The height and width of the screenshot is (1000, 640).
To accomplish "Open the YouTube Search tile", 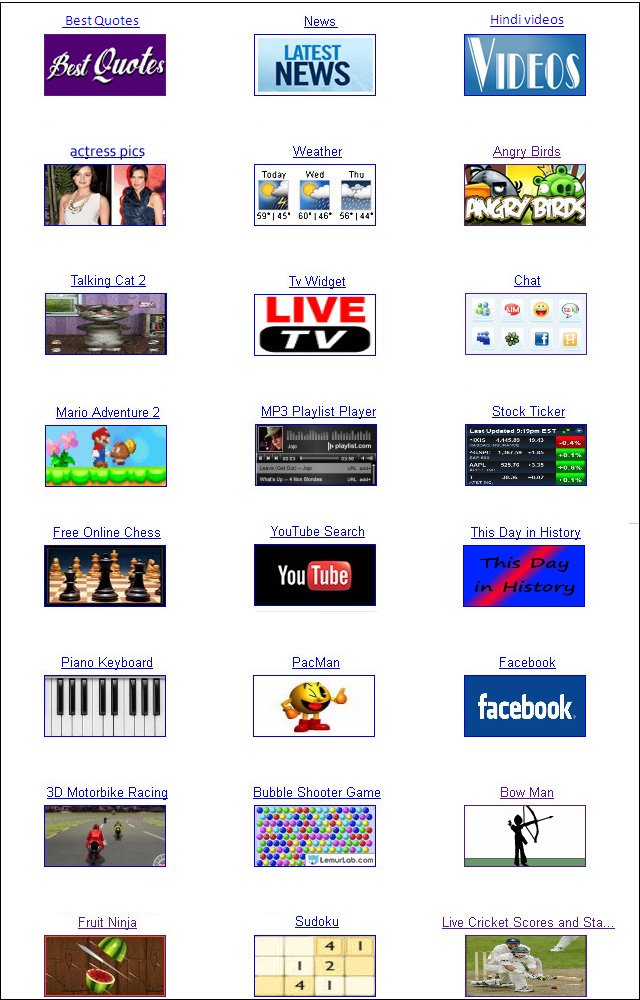I will coord(315,575).
